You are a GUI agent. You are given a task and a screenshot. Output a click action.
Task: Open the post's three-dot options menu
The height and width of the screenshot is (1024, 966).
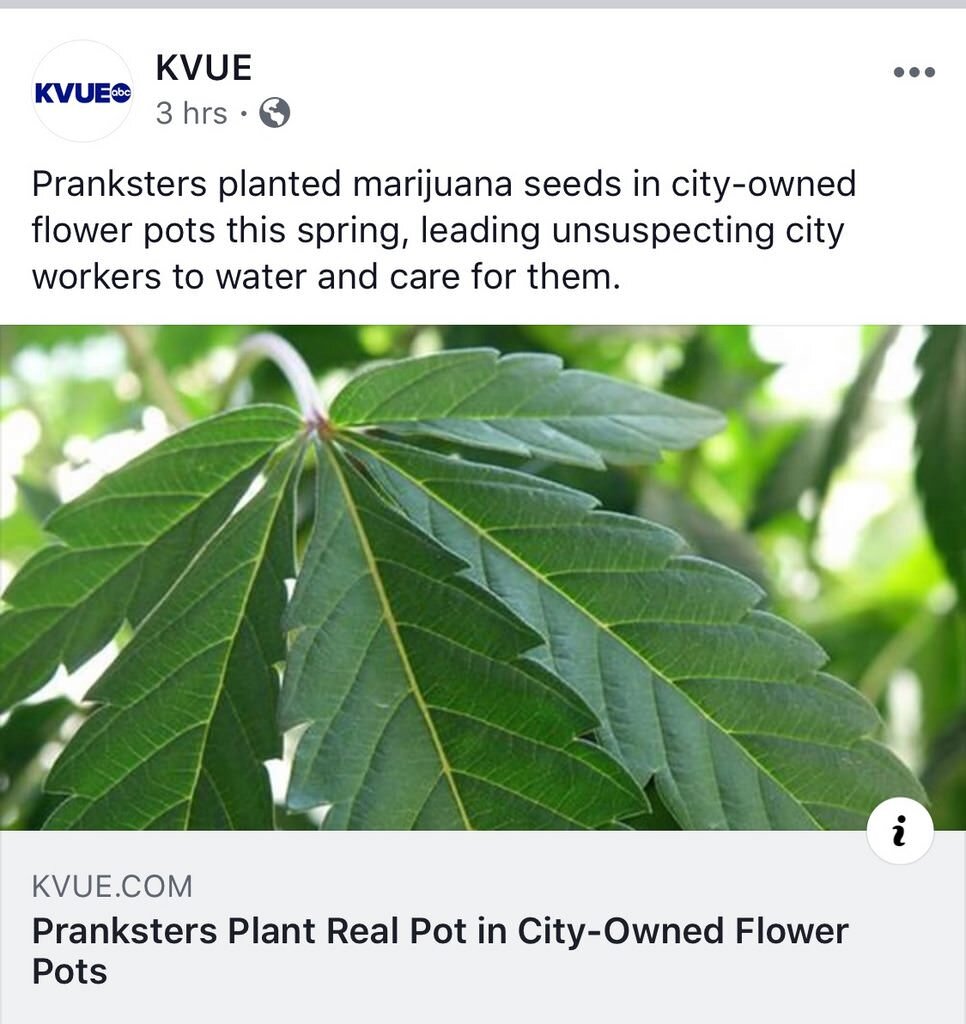click(914, 72)
